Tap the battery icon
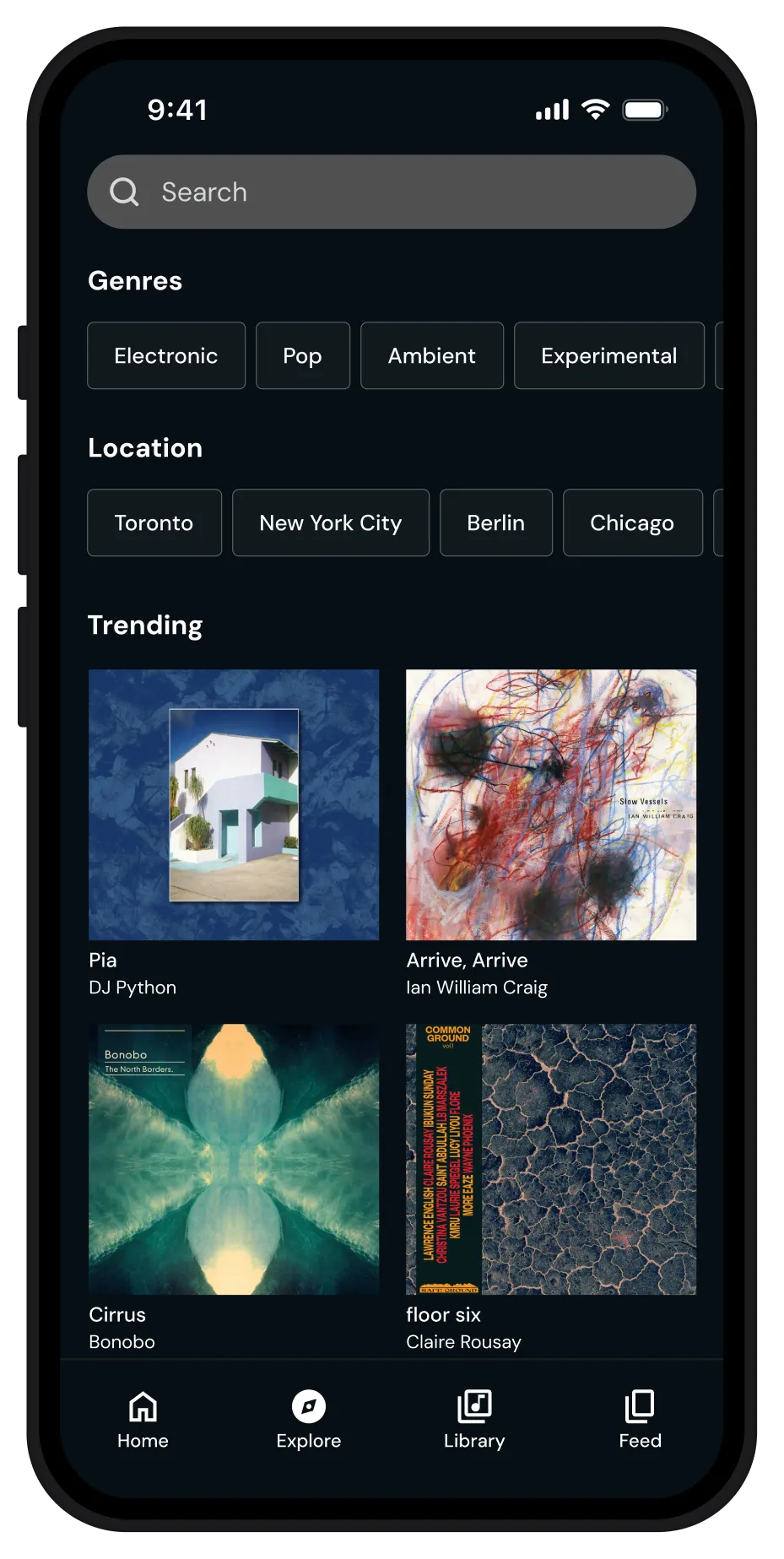This screenshot has height=1559, width=784. coord(645,108)
